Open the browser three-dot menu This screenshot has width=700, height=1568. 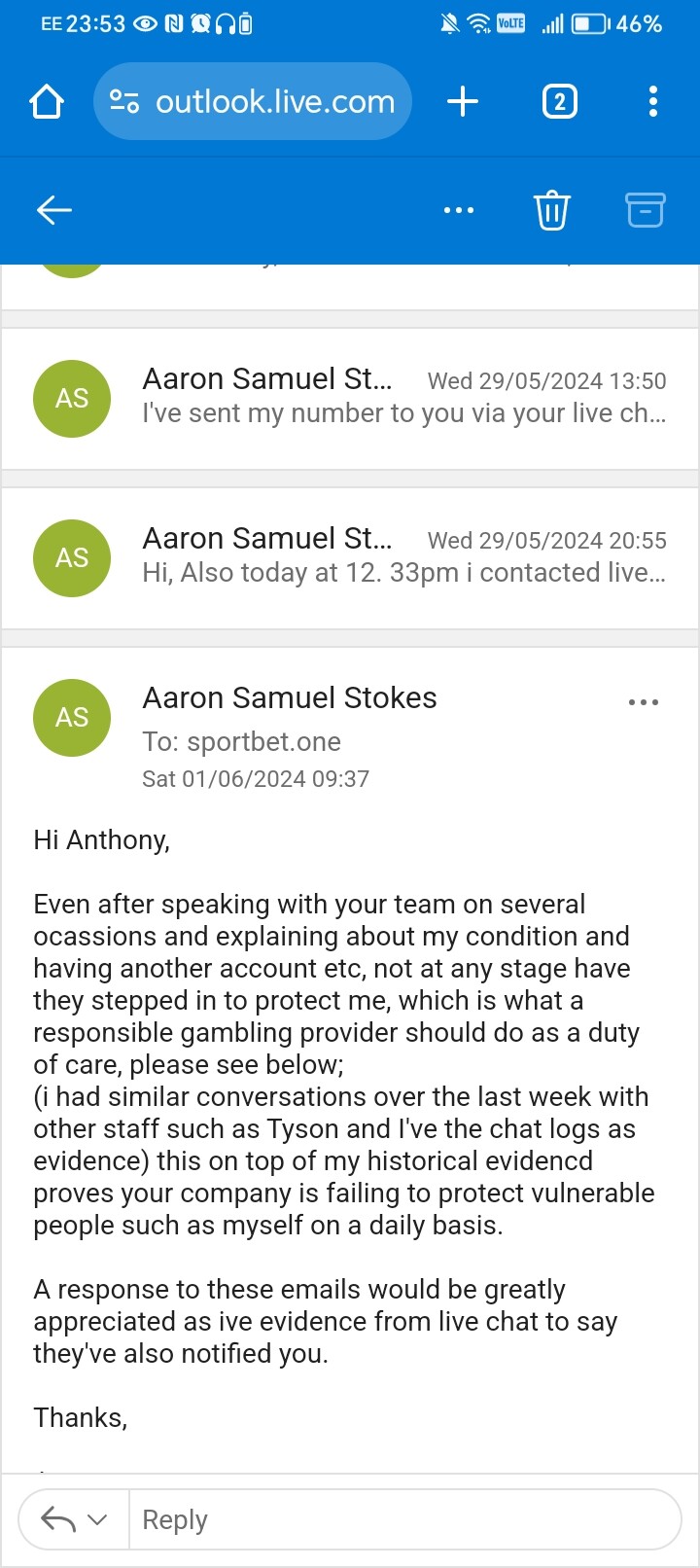pyautogui.click(x=653, y=101)
